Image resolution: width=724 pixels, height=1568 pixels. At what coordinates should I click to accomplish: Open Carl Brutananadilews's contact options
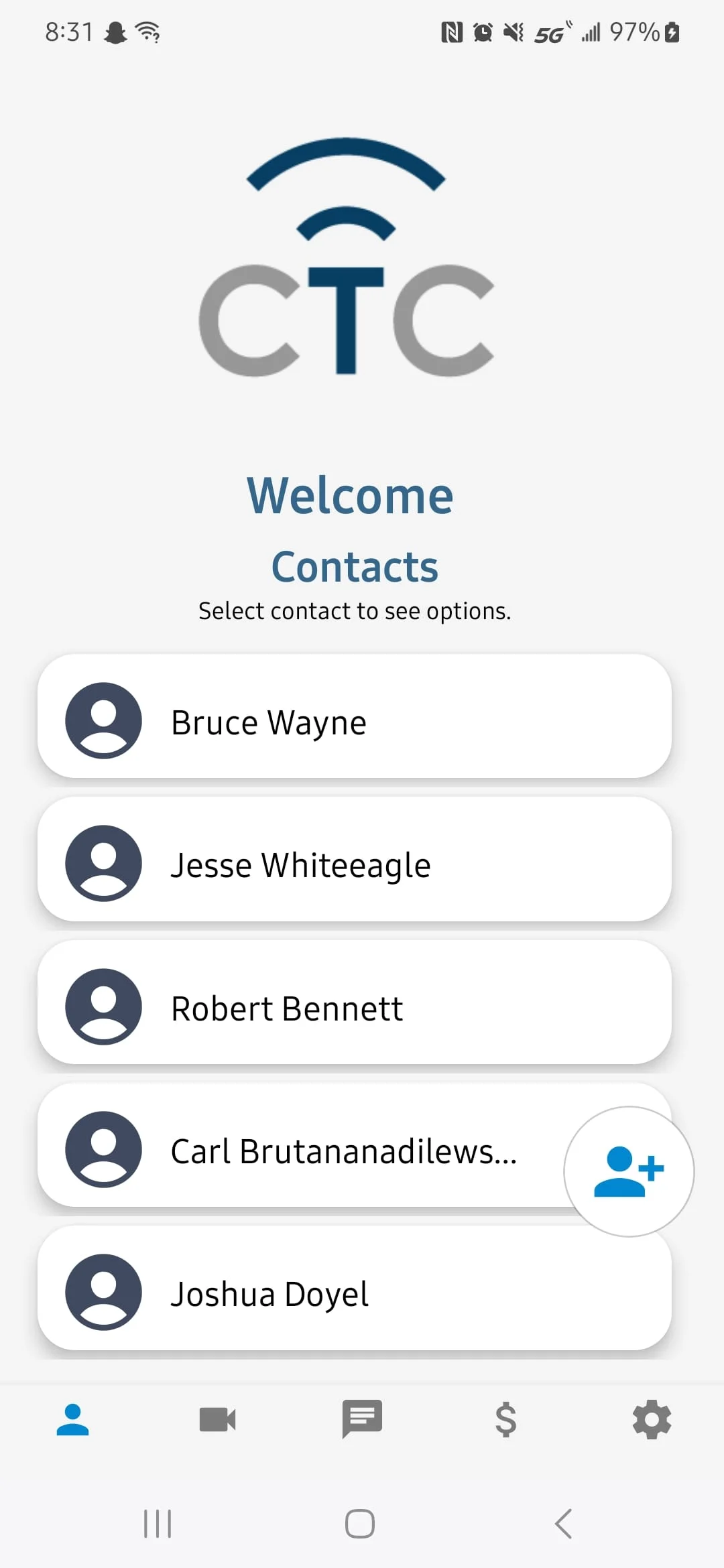coord(302,1151)
